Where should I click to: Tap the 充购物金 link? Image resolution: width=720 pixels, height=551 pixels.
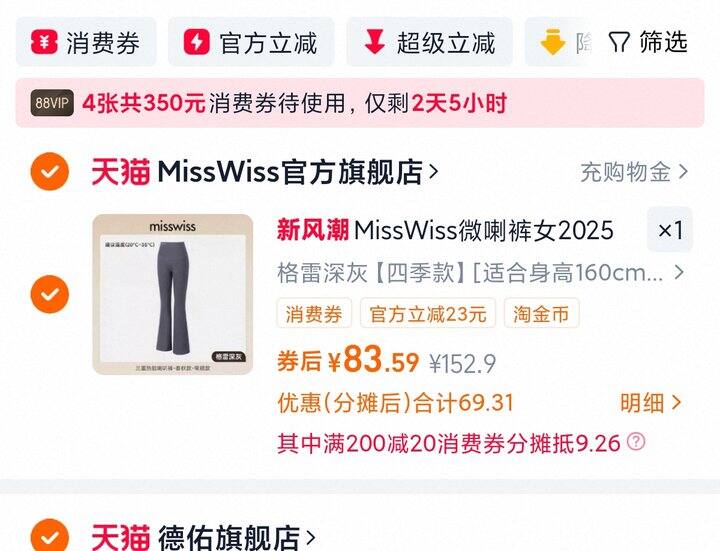tap(634, 172)
